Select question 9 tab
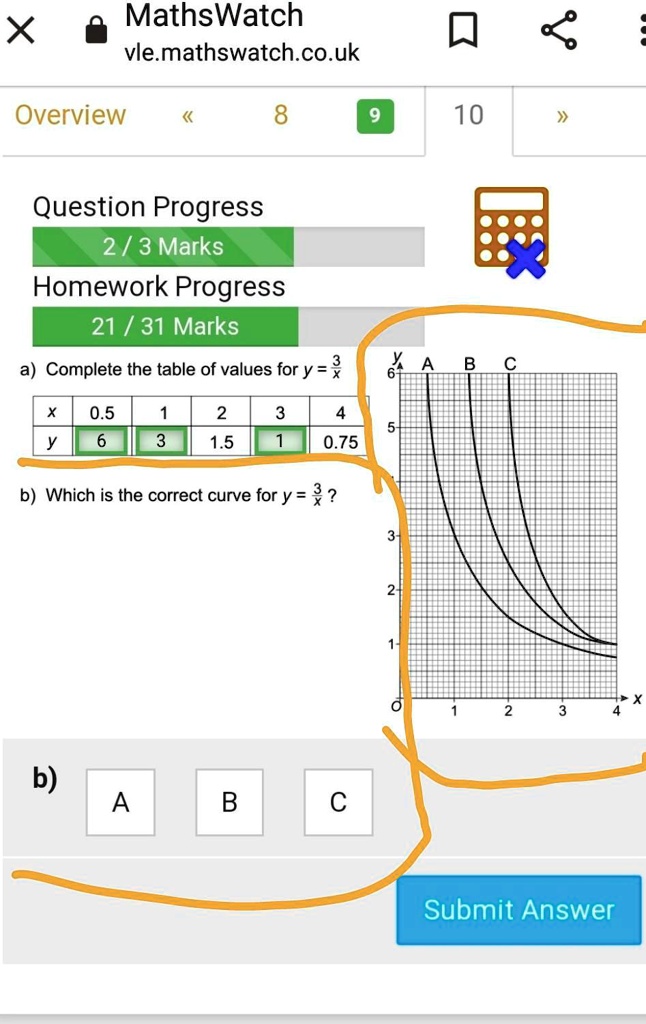646x1024 pixels. coord(375,116)
